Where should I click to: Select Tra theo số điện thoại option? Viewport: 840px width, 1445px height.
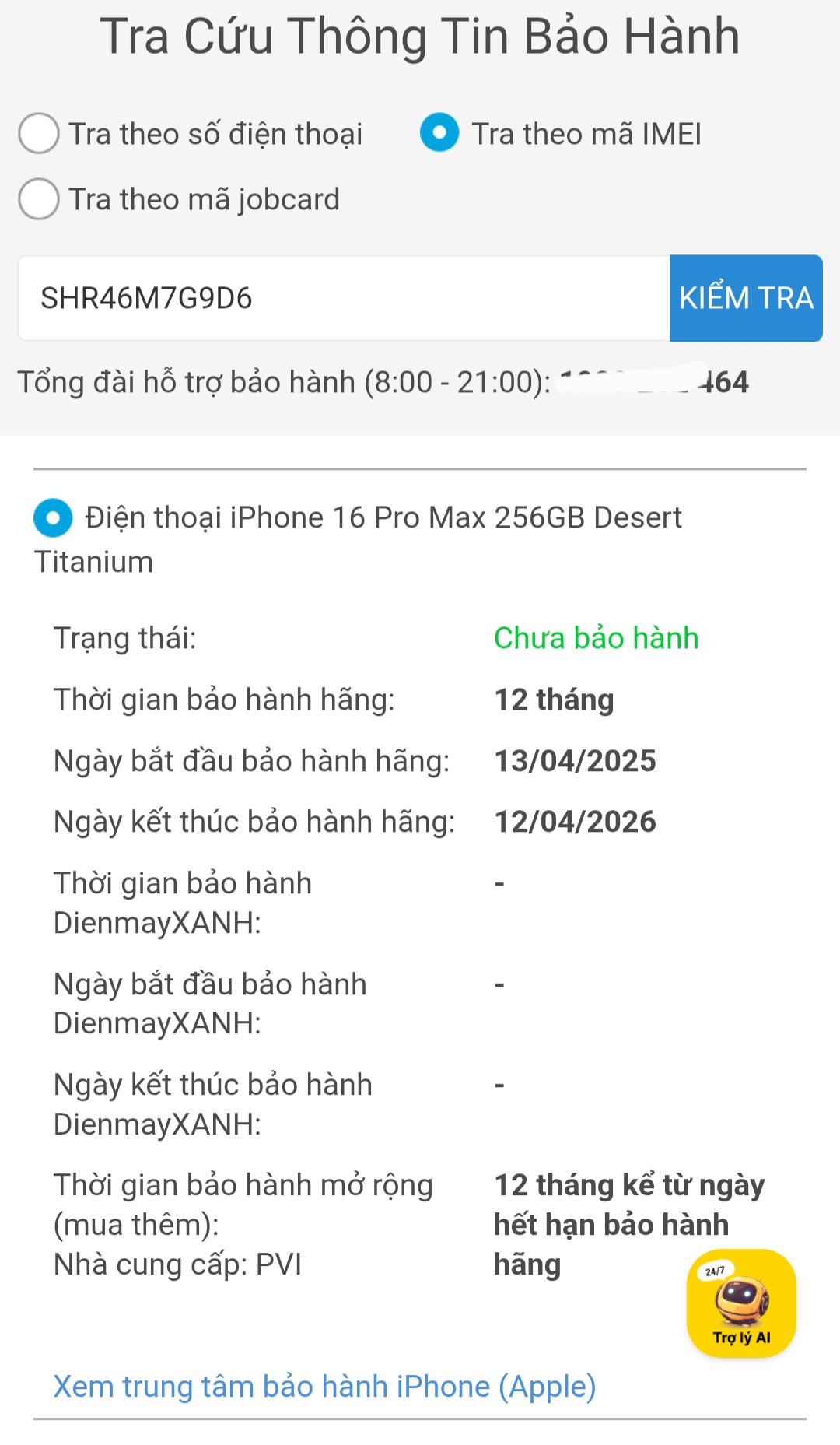[39, 133]
